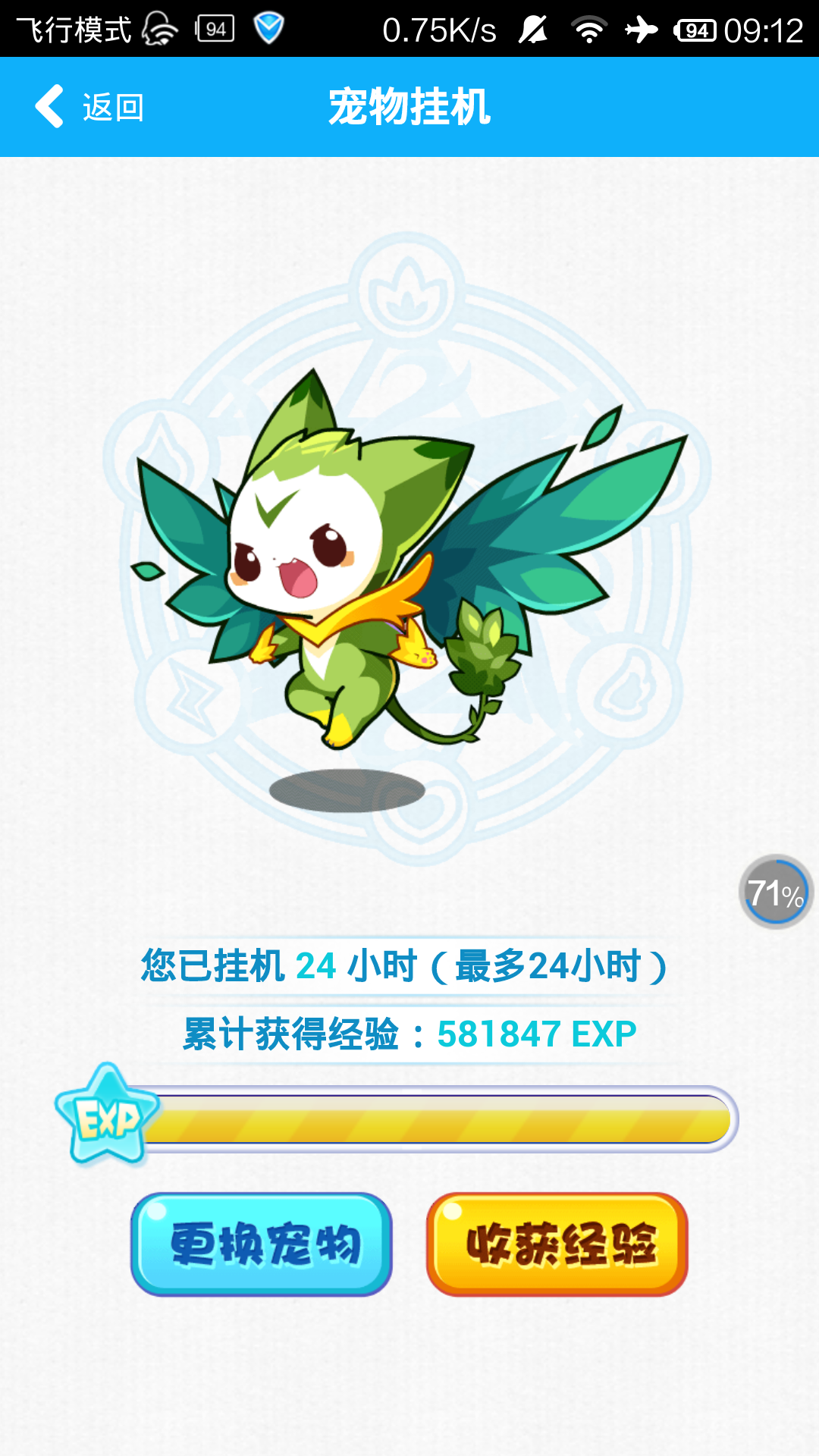Go back with the 返回 button
The height and width of the screenshot is (1456, 819).
89,107
